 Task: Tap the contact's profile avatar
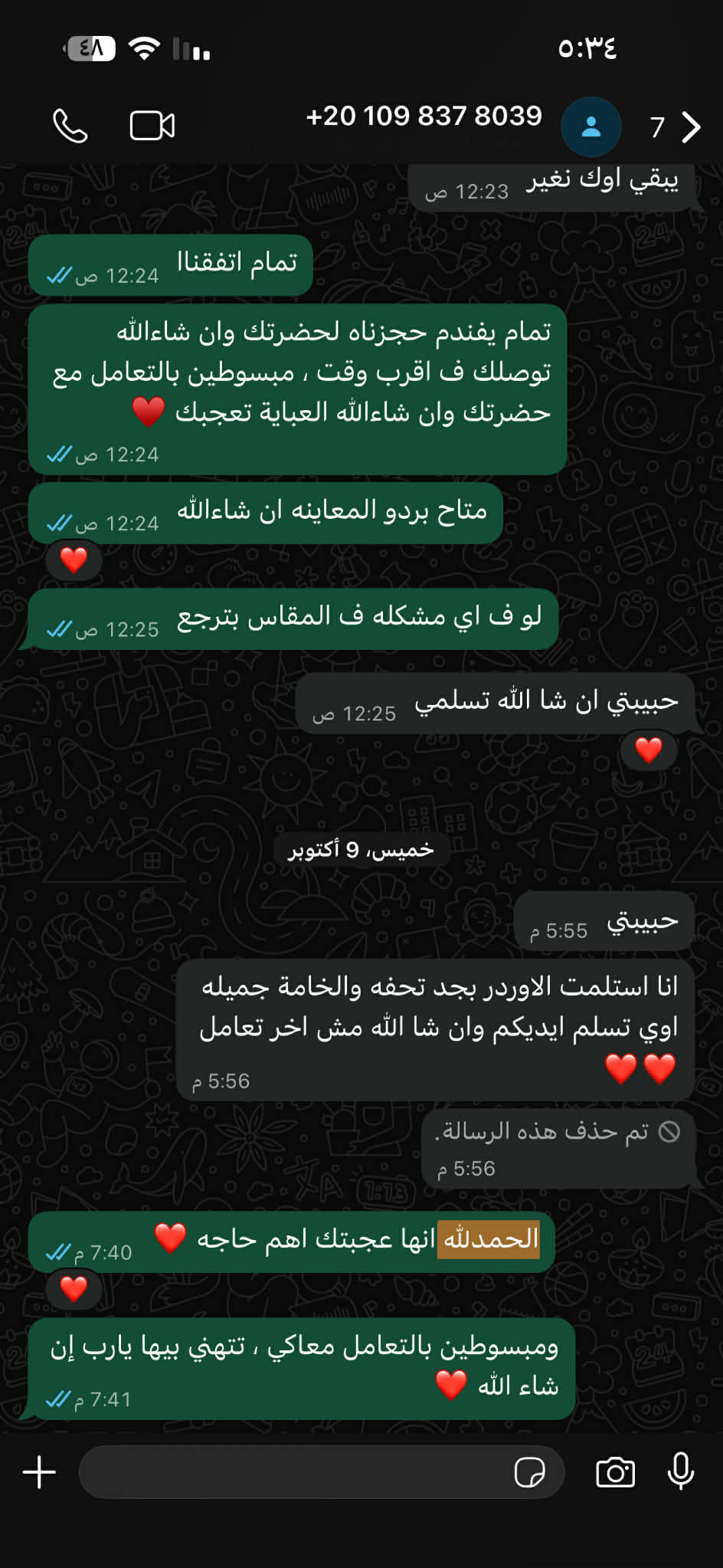pyautogui.click(x=591, y=126)
